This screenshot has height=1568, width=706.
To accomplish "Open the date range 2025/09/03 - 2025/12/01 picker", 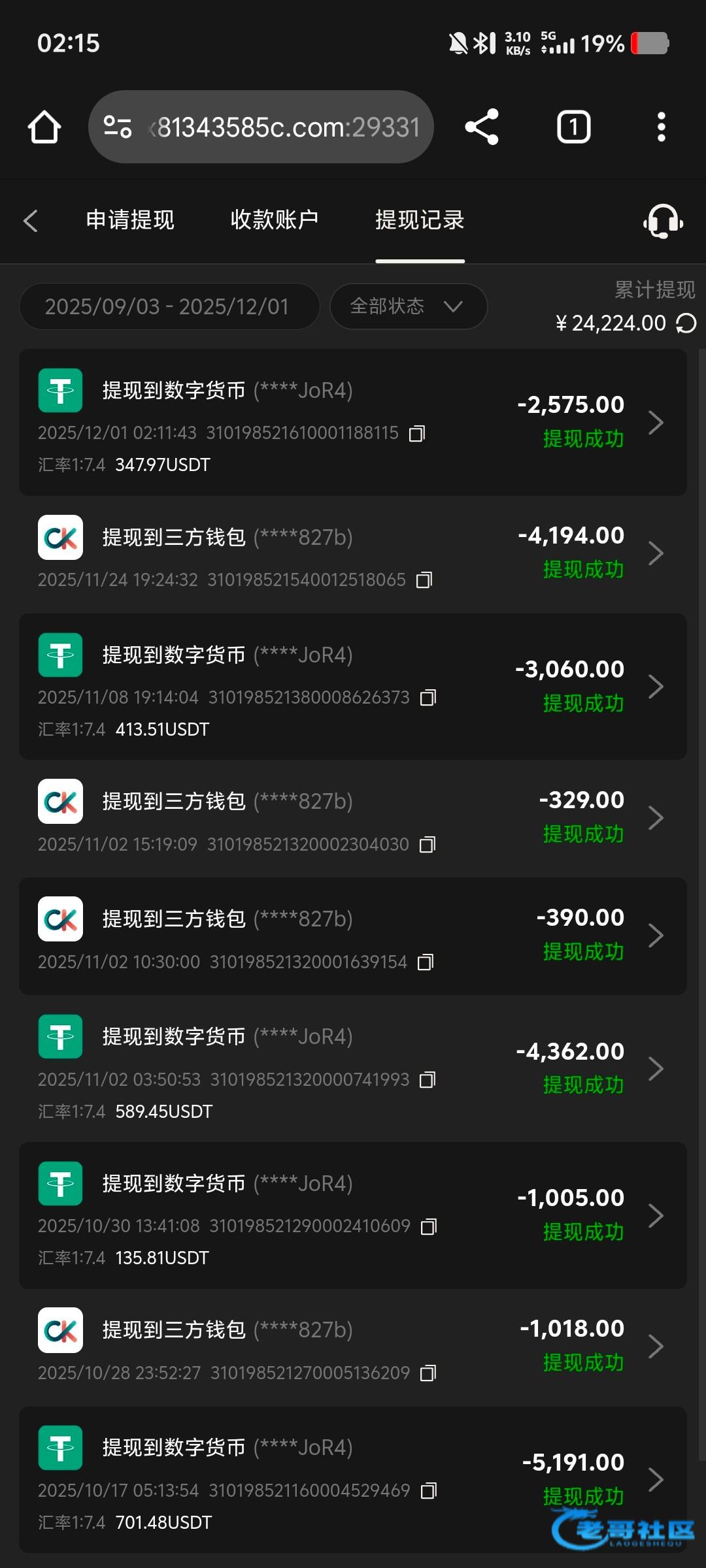I will tap(169, 306).
